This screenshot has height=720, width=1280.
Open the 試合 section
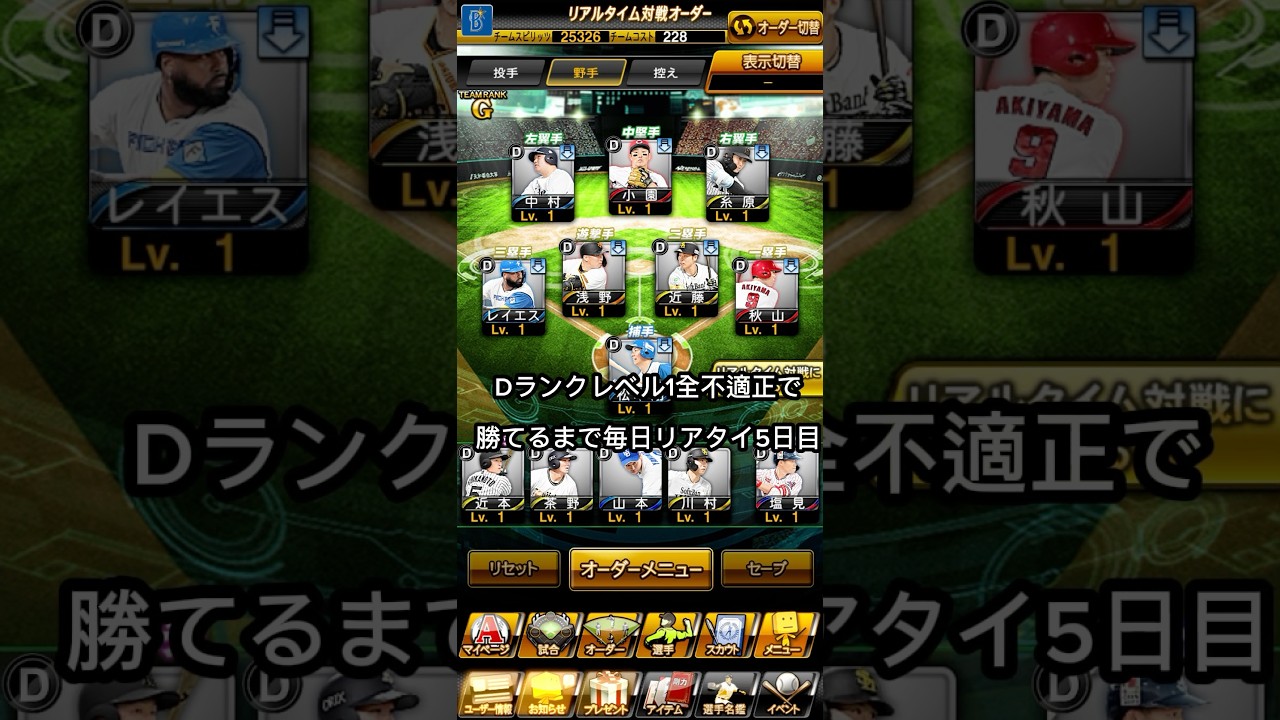pos(548,635)
